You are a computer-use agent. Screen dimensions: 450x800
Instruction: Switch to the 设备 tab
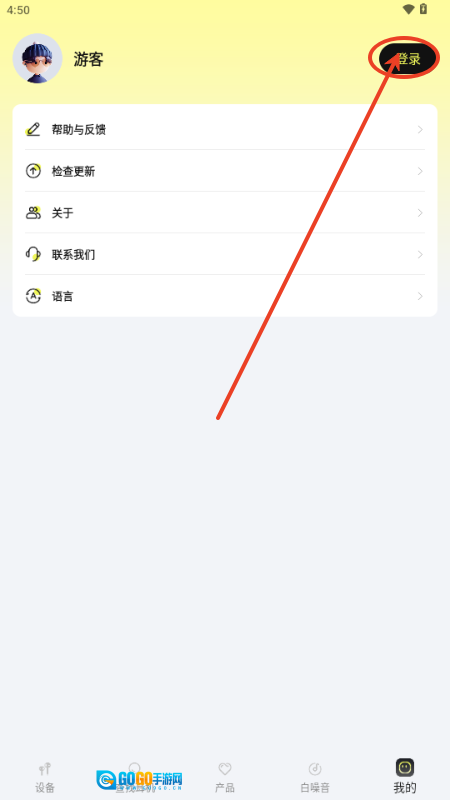pyautogui.click(x=45, y=778)
